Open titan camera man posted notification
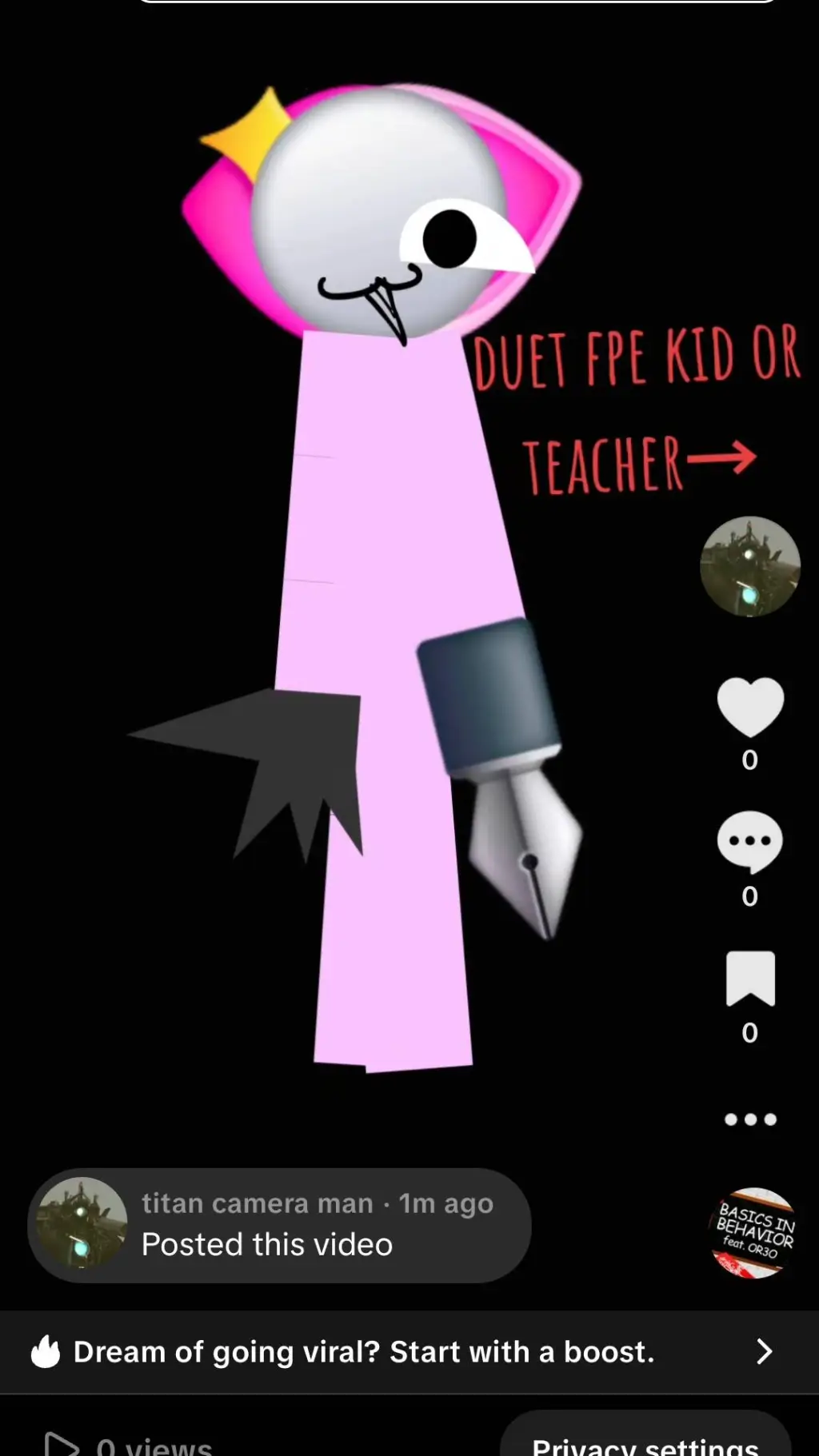Image resolution: width=819 pixels, height=1456 pixels. click(x=280, y=1225)
